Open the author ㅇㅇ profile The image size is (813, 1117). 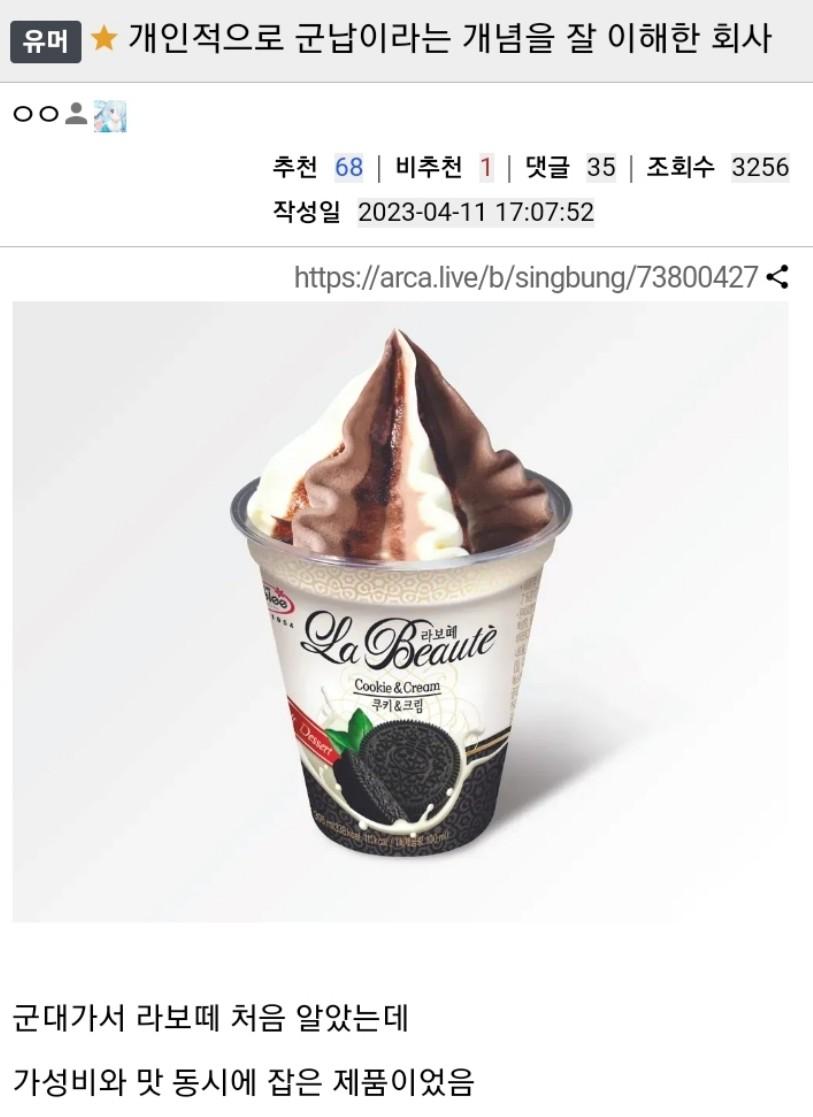(36, 114)
